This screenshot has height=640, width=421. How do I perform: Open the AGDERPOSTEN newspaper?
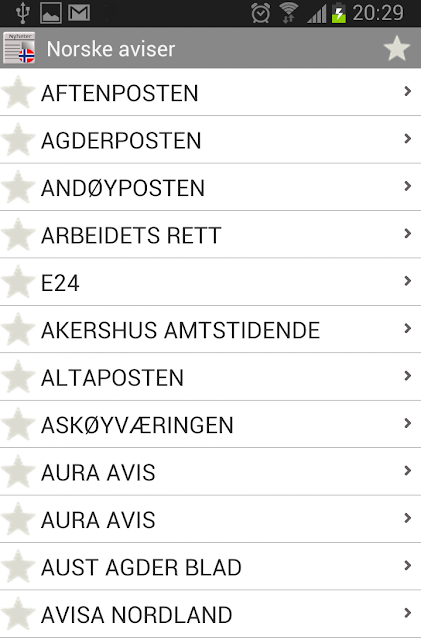[x=210, y=140]
